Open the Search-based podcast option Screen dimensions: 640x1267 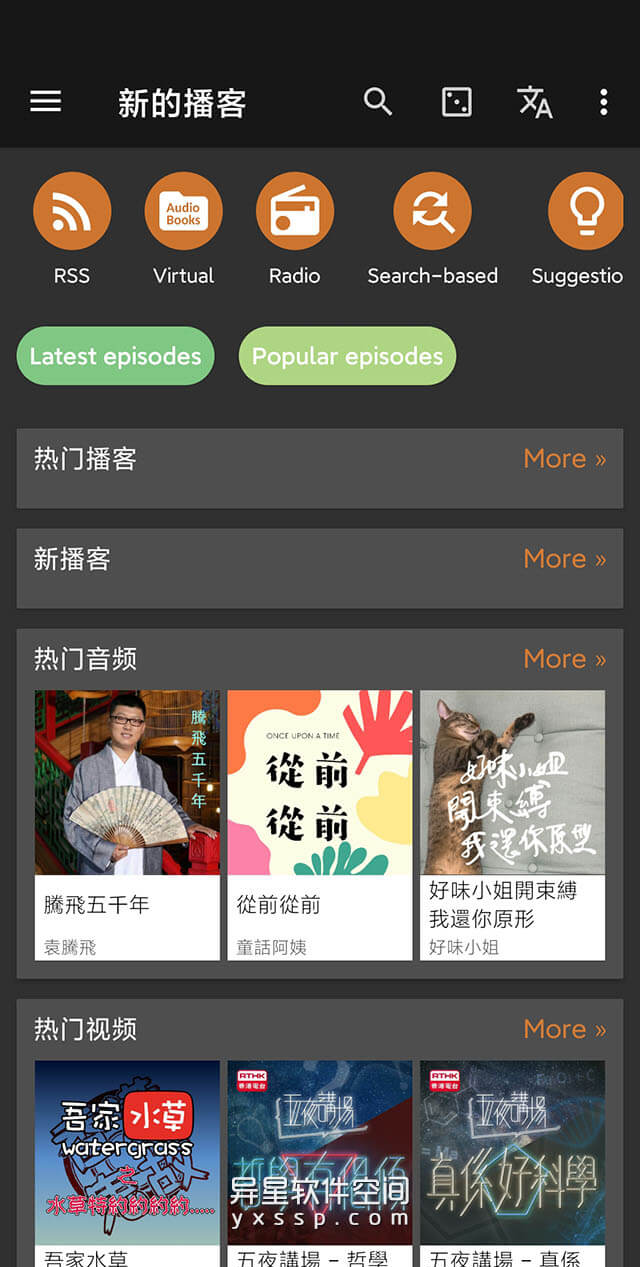point(432,211)
